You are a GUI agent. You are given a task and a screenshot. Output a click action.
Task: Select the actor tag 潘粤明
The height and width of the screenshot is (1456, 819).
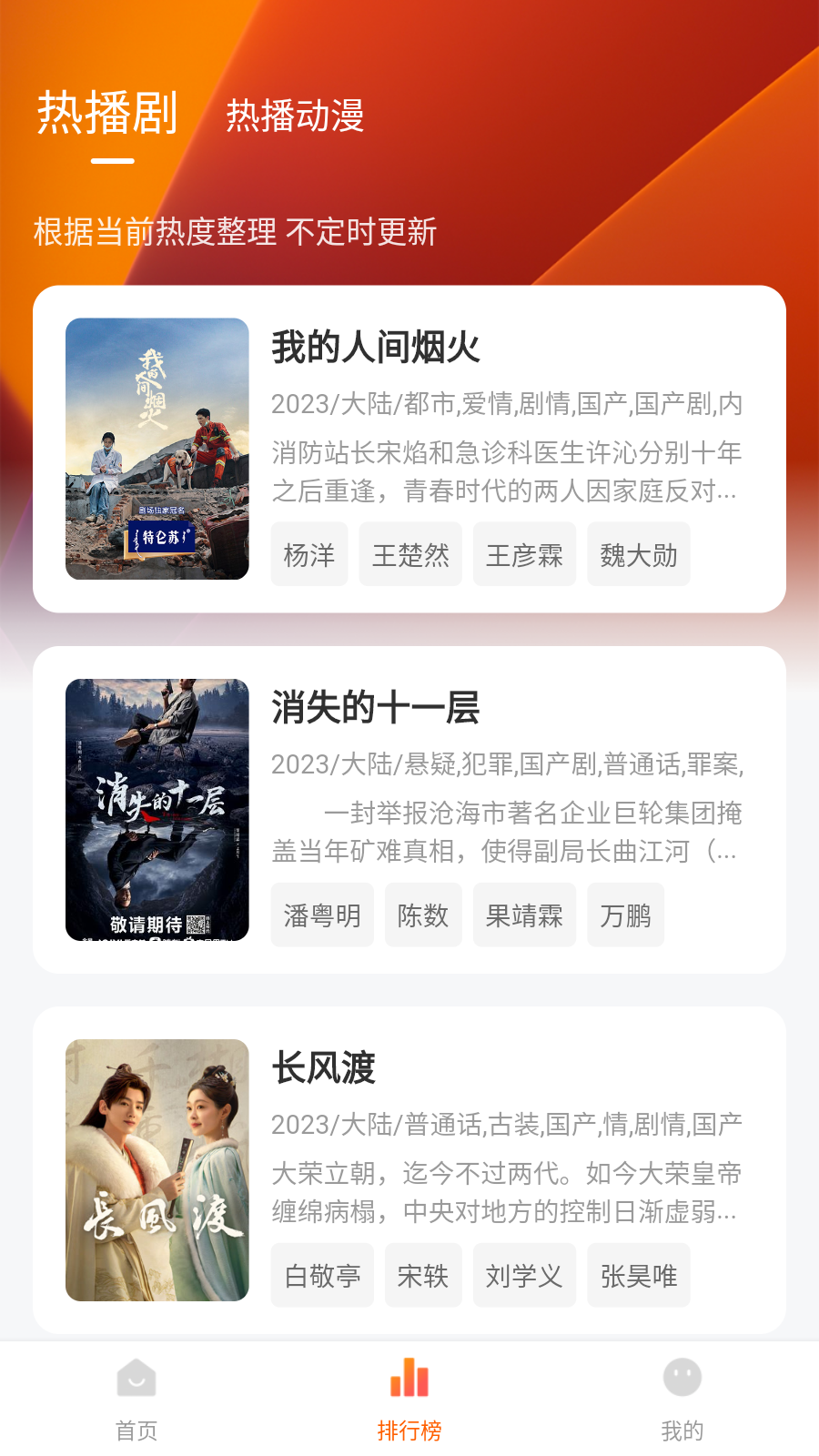(322, 915)
